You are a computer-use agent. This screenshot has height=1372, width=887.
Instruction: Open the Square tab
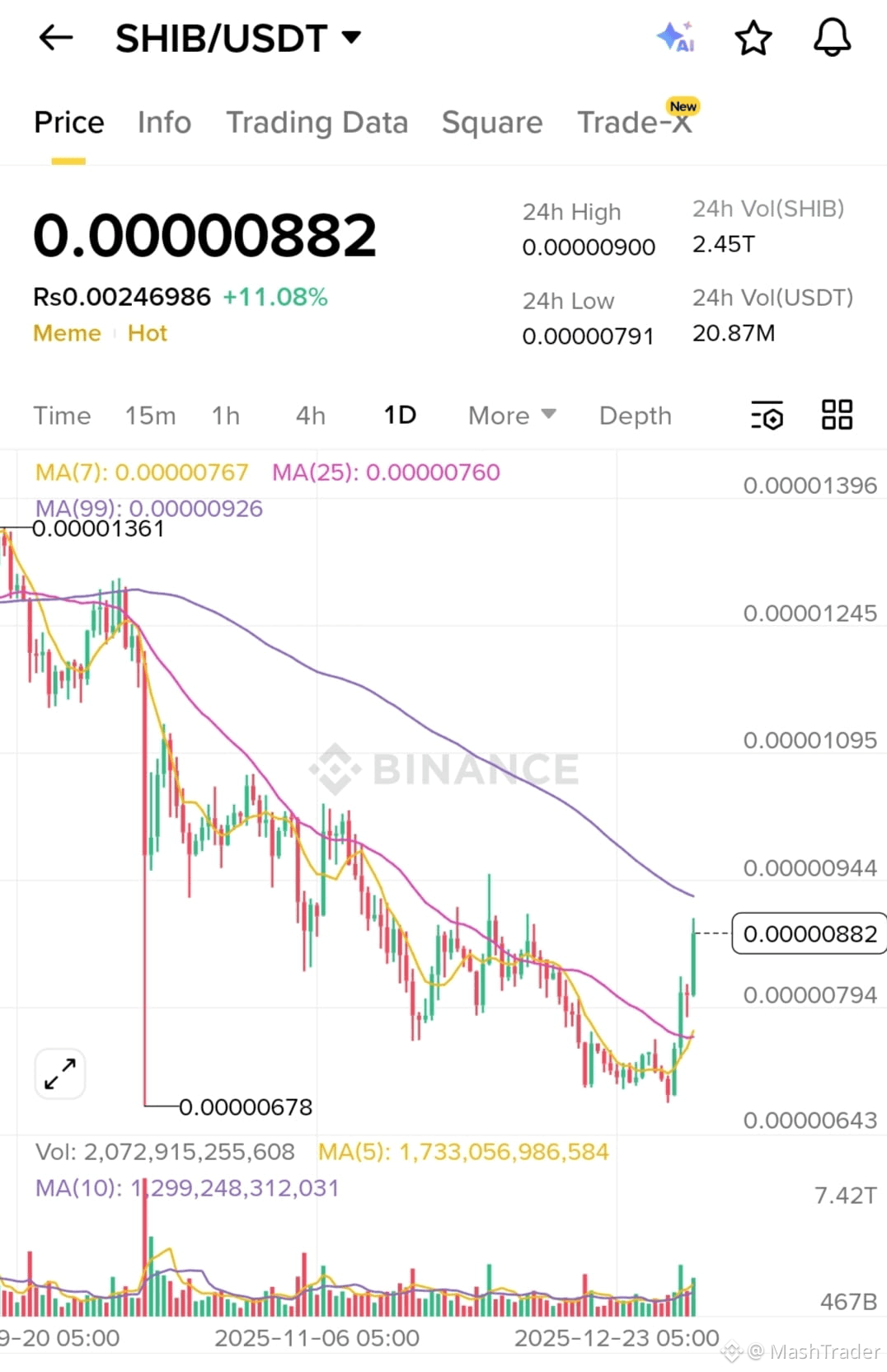(x=491, y=122)
